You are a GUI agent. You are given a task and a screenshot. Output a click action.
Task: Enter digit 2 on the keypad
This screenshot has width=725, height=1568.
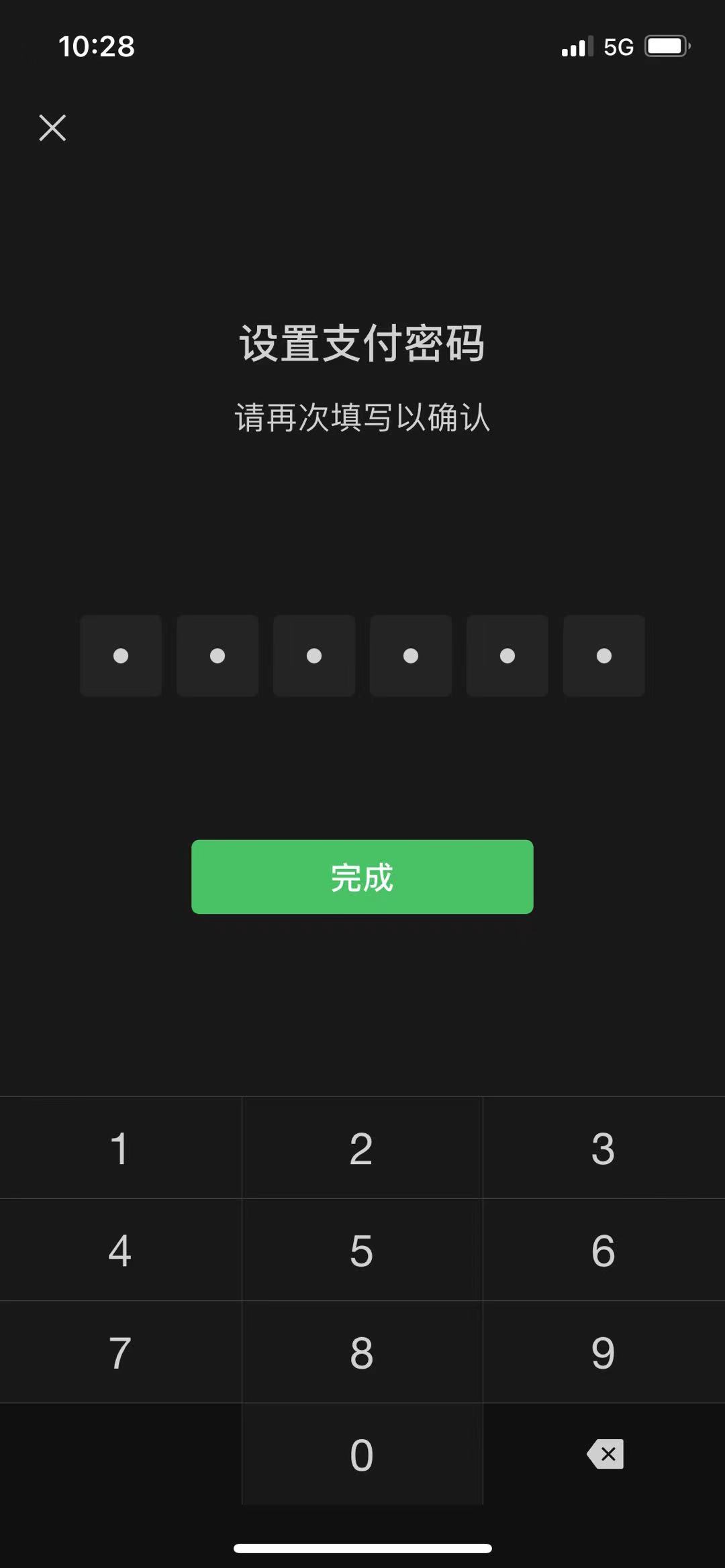(x=362, y=1148)
